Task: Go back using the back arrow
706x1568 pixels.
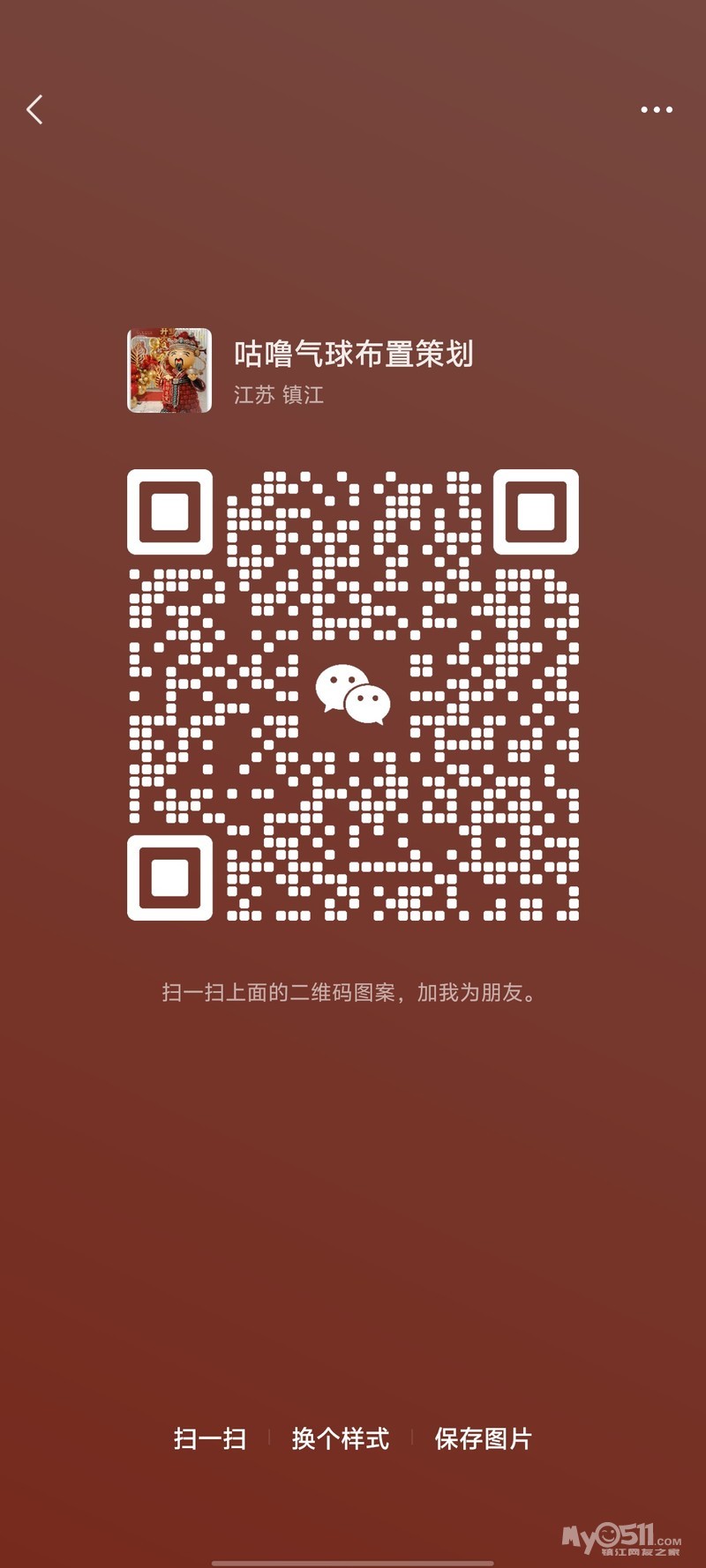Action: coord(34,110)
